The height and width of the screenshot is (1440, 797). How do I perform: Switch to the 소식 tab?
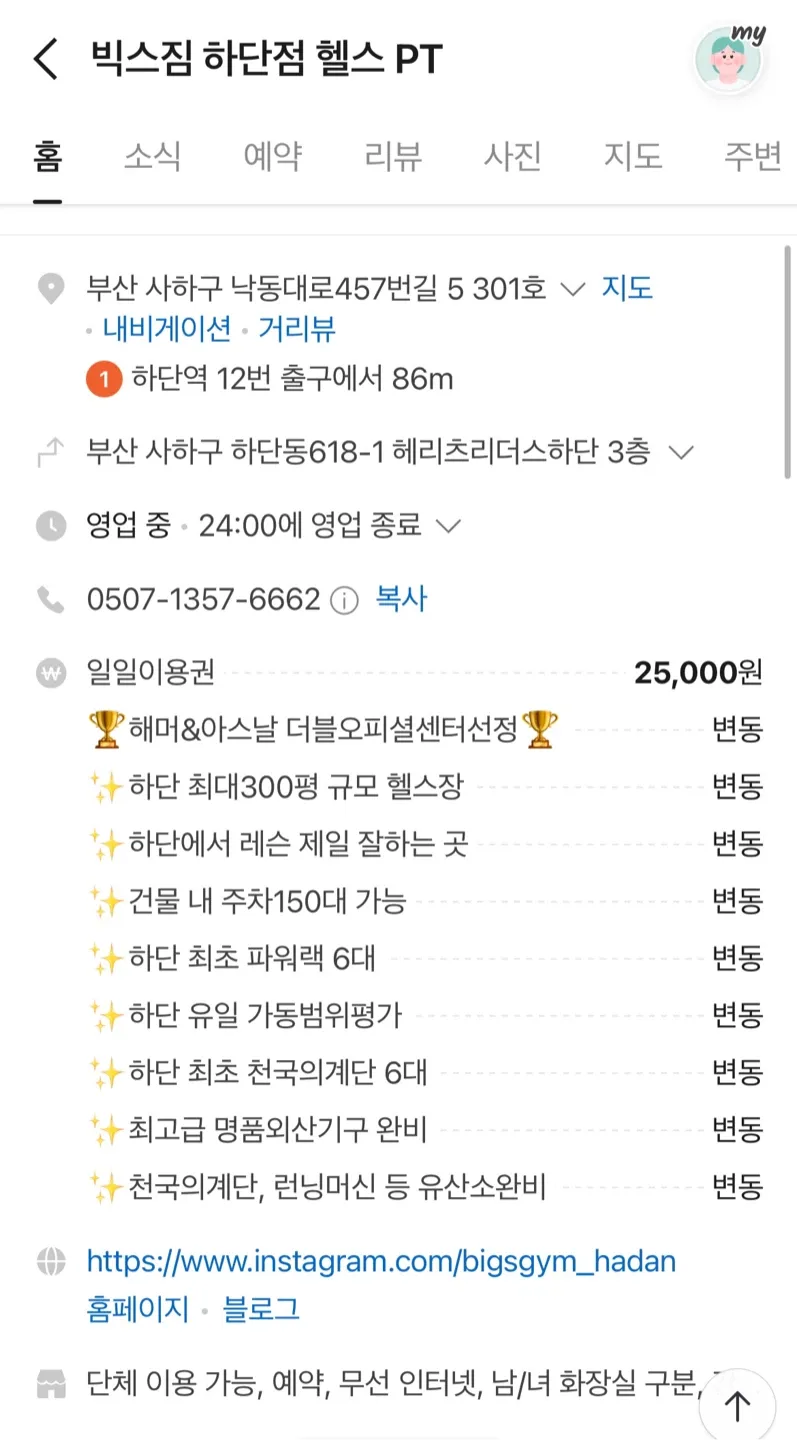(152, 157)
